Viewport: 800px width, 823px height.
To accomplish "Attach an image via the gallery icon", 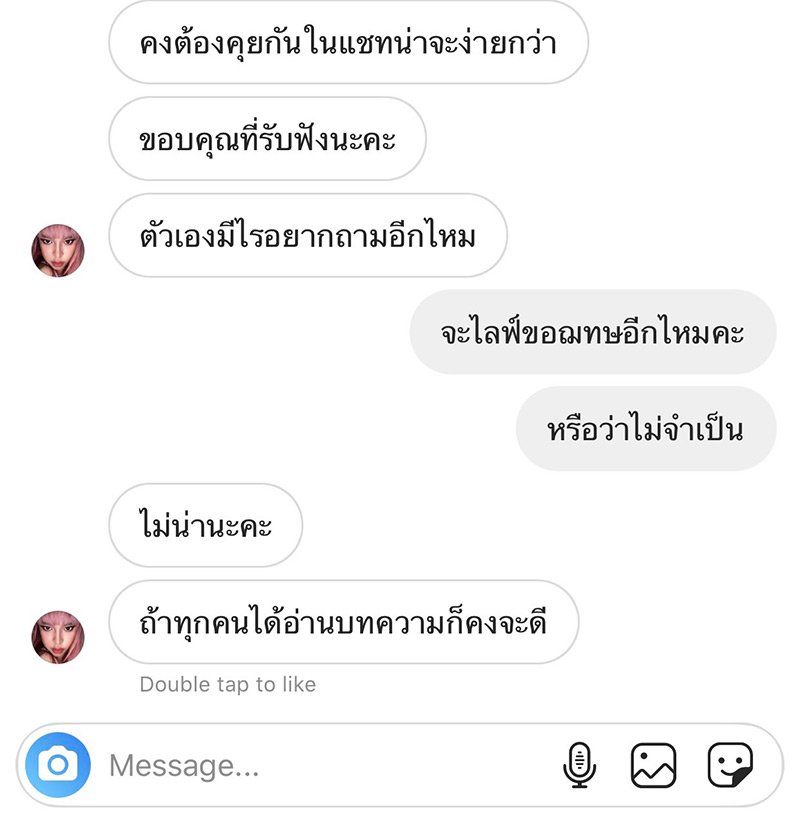I will pyautogui.click(x=655, y=765).
